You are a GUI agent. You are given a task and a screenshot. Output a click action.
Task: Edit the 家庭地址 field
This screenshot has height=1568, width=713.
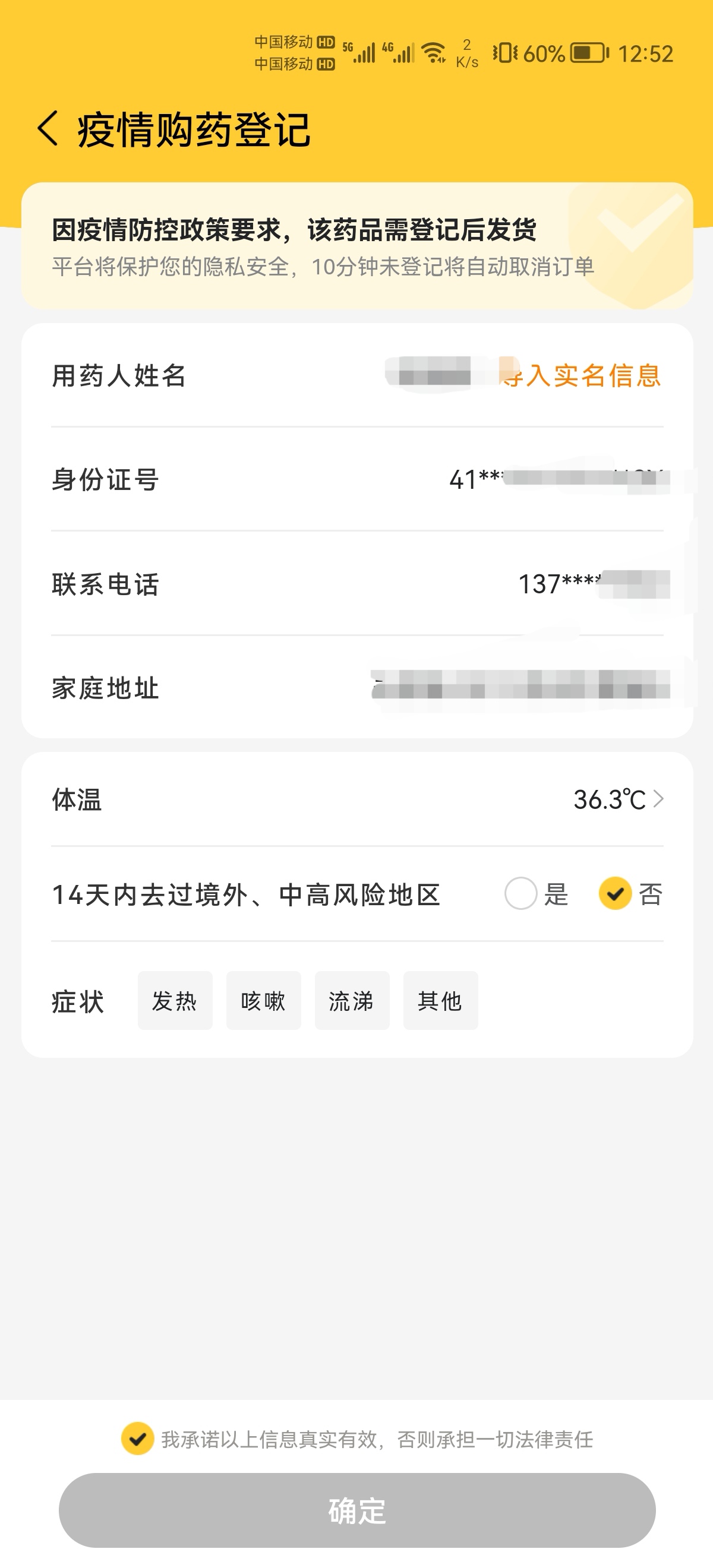[520, 688]
